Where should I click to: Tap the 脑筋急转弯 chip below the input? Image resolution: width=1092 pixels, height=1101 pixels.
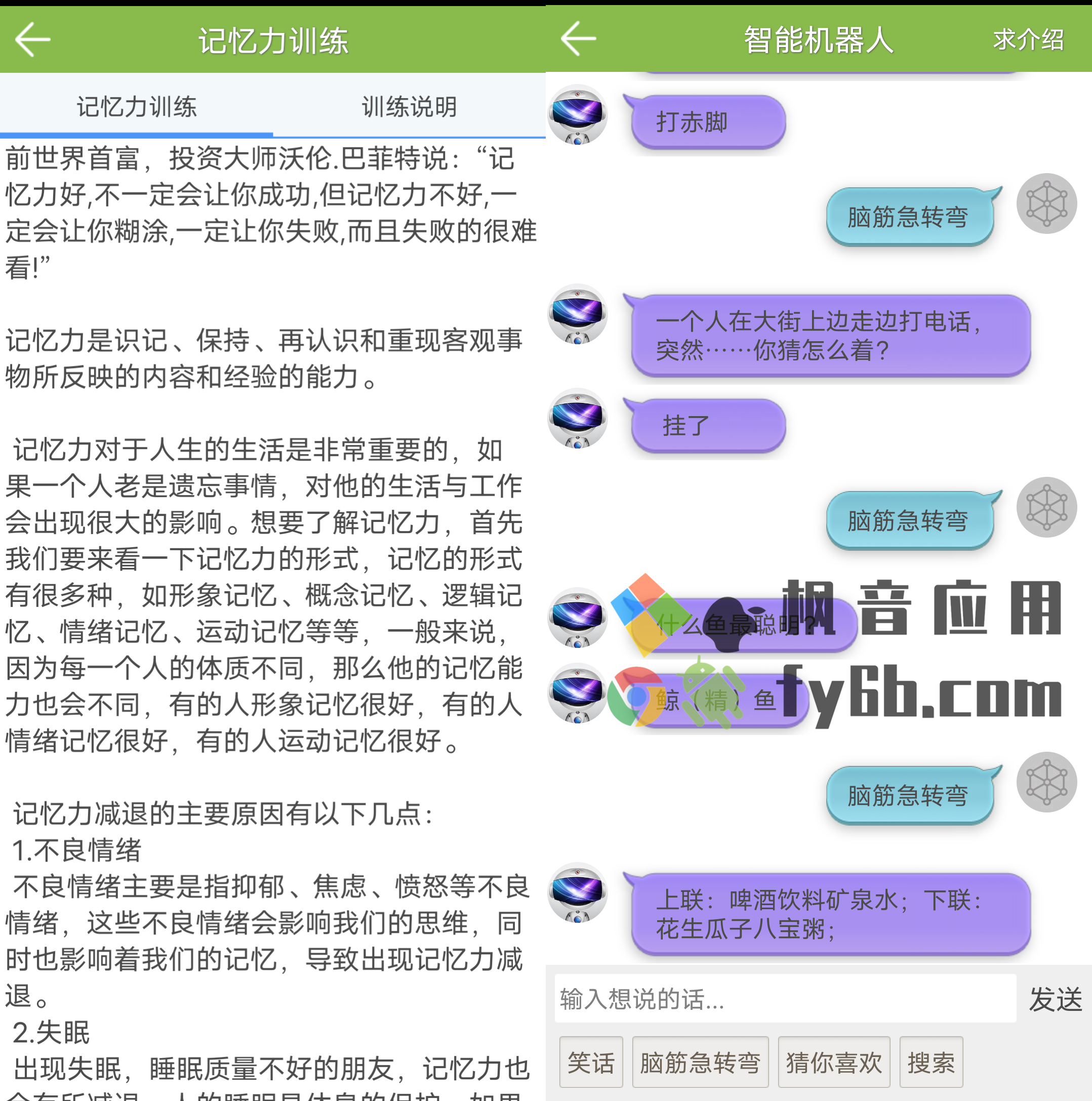[700, 1062]
